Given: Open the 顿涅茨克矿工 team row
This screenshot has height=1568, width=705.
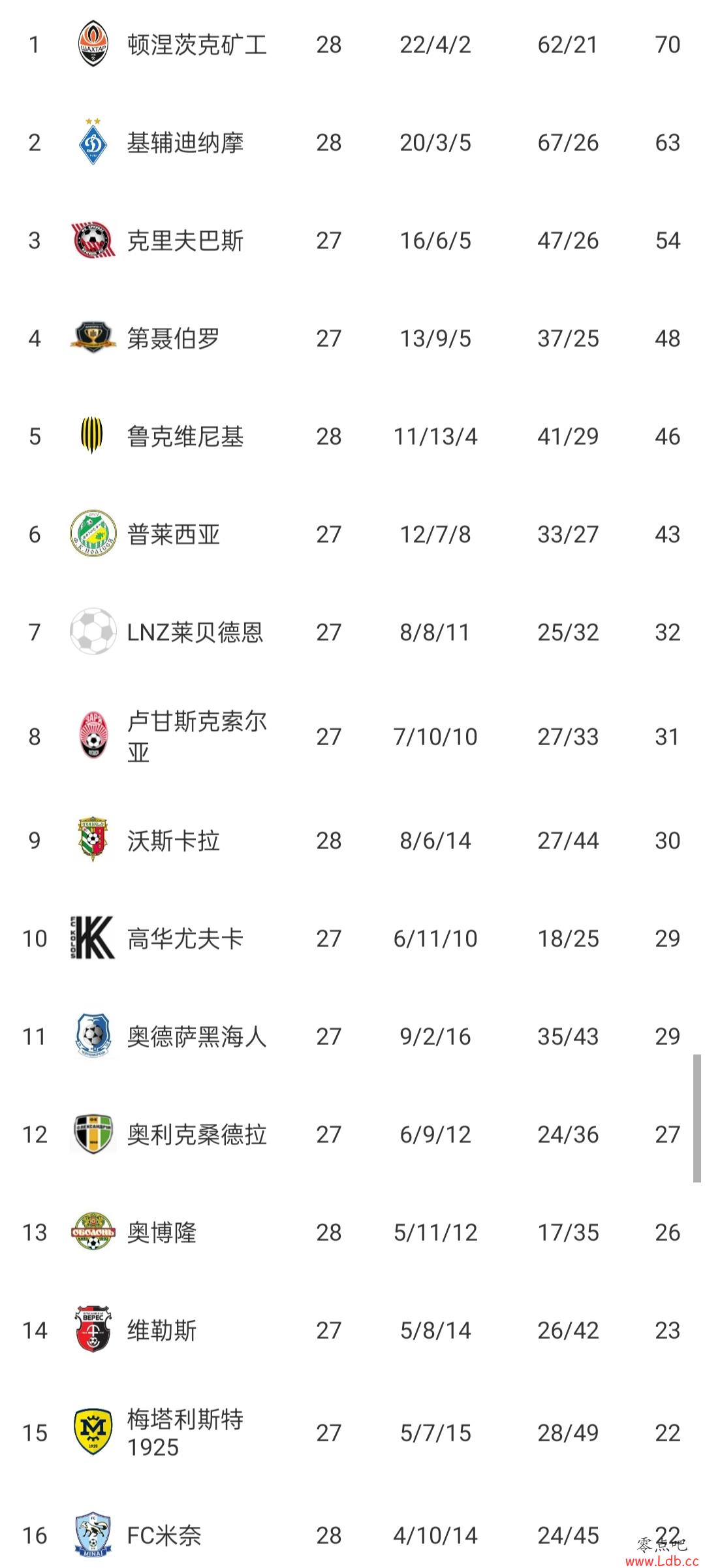Looking at the screenshot, I should click(352, 44).
